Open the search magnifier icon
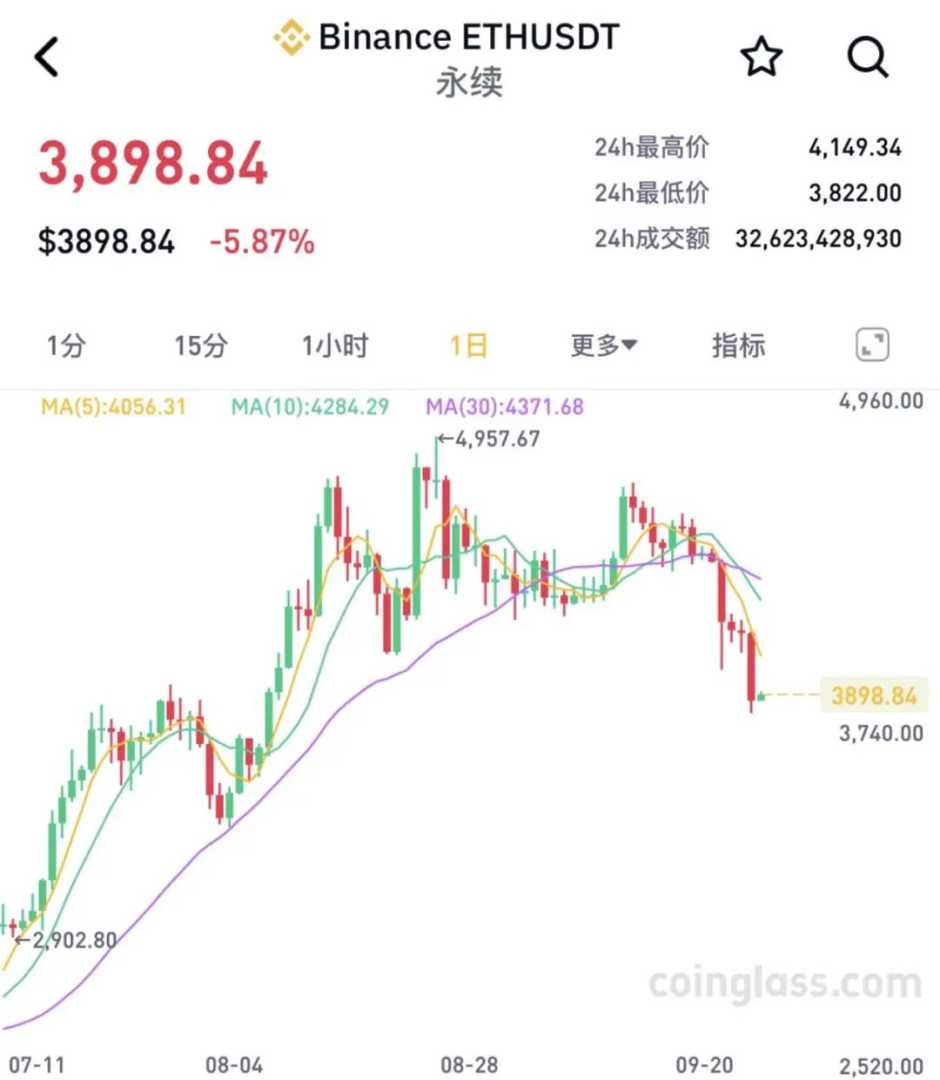The image size is (940, 1080). coord(867,57)
